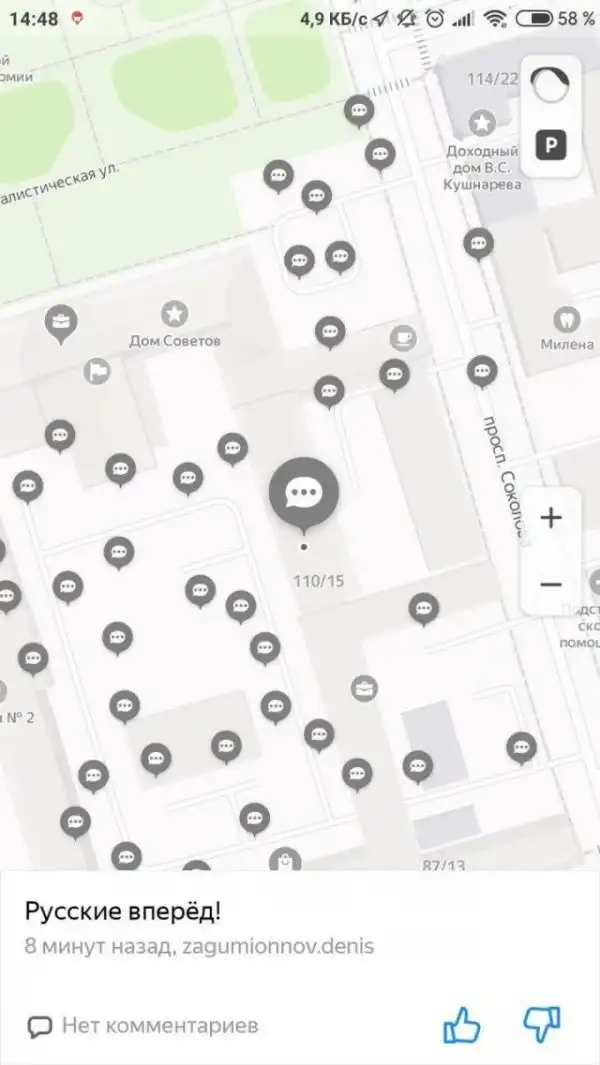Tap the large selected chat bubble pin

point(304,492)
